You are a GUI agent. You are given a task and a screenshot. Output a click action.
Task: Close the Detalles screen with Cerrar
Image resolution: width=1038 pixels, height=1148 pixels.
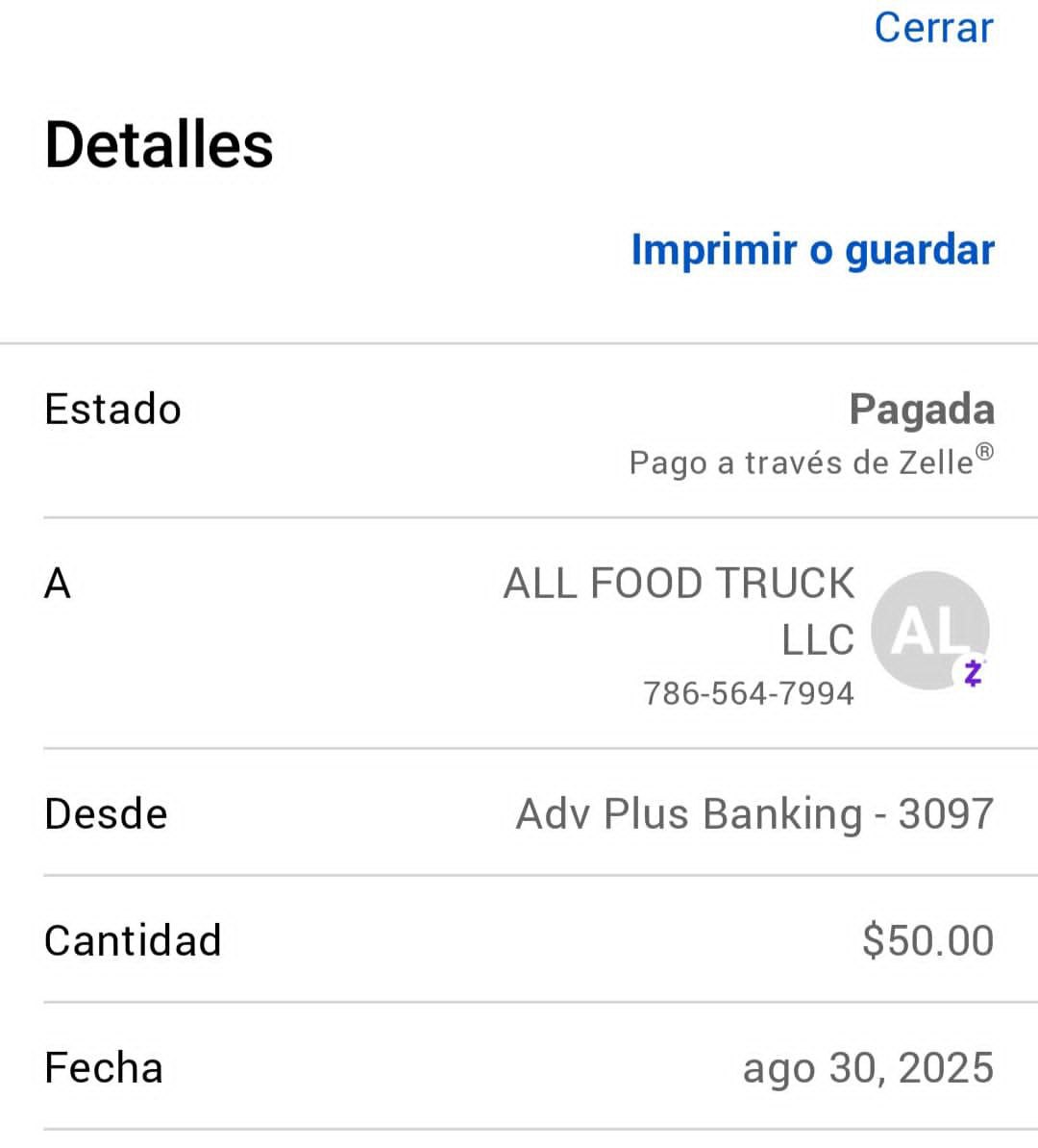tap(932, 27)
